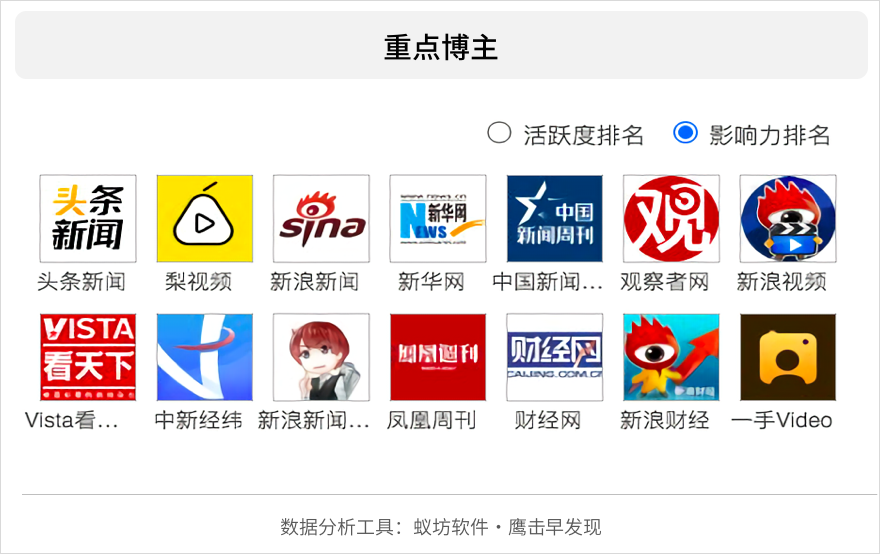View the 观察者网 blogger
880x554 pixels.
671,219
